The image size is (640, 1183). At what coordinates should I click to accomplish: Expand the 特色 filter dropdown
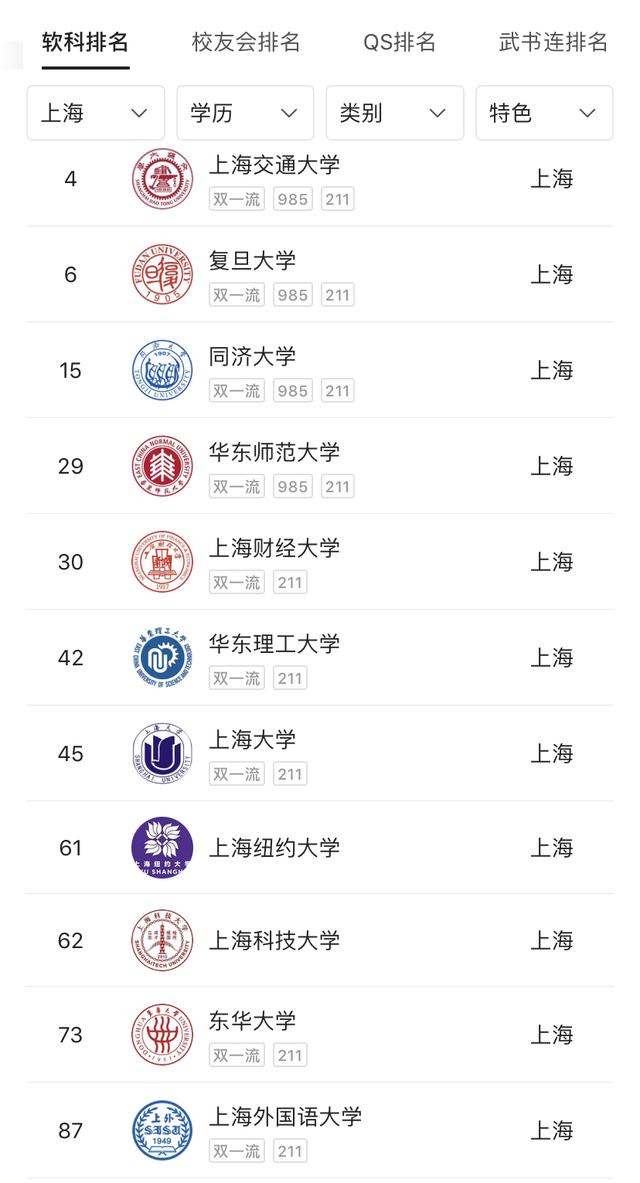pos(544,113)
